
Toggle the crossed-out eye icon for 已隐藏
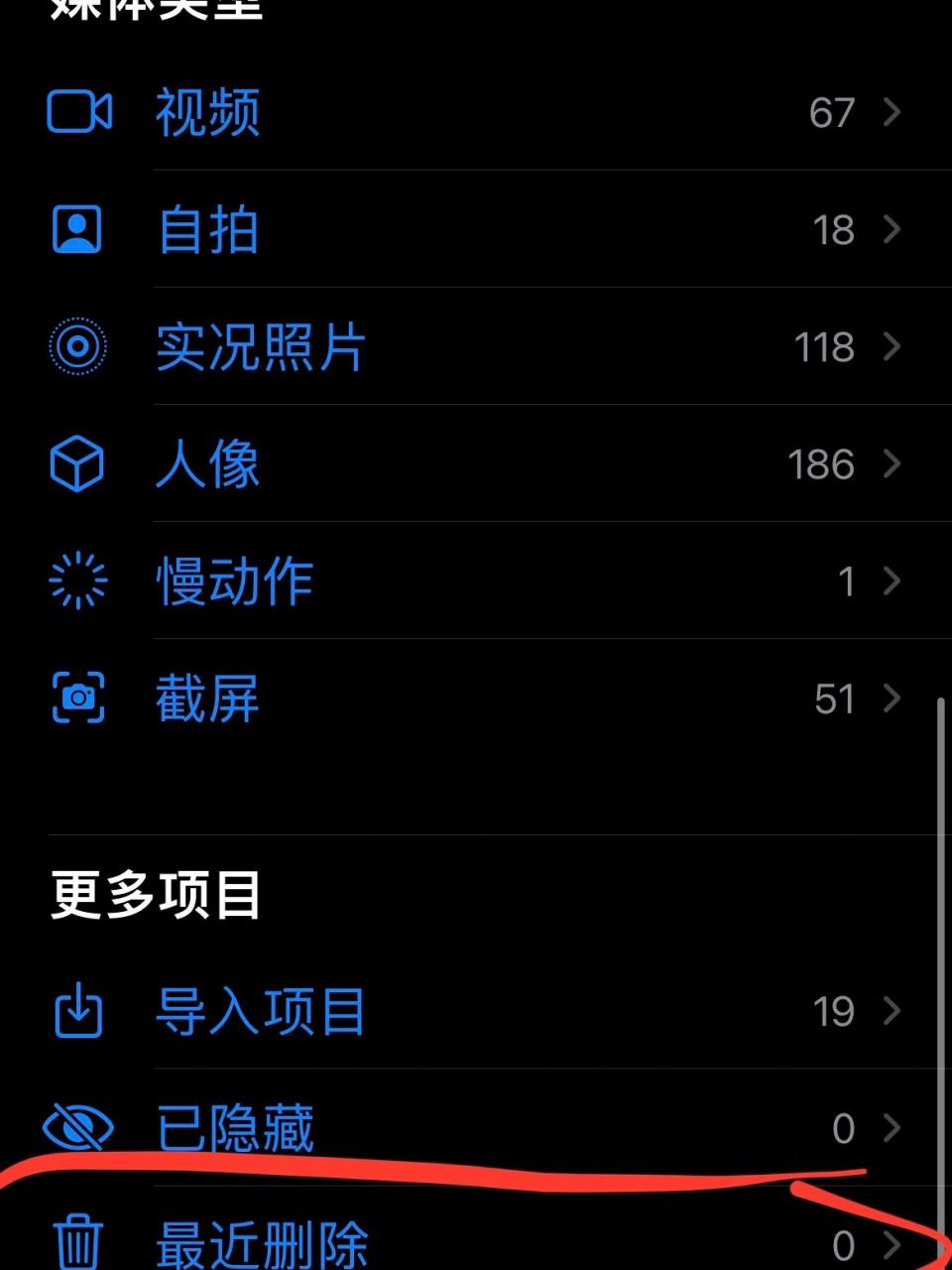78,1127
